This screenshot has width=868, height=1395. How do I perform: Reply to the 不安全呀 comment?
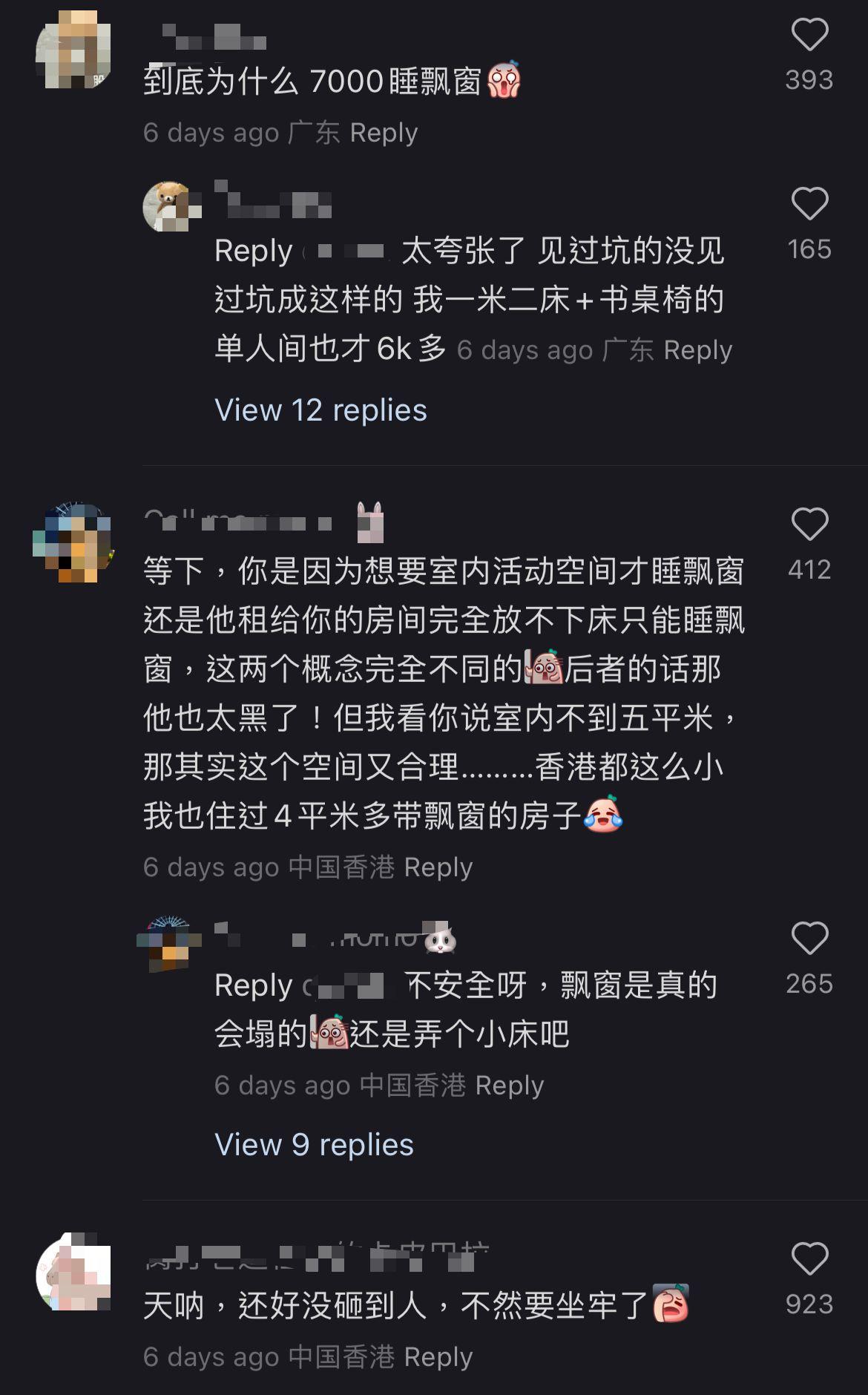pyautogui.click(x=509, y=1086)
